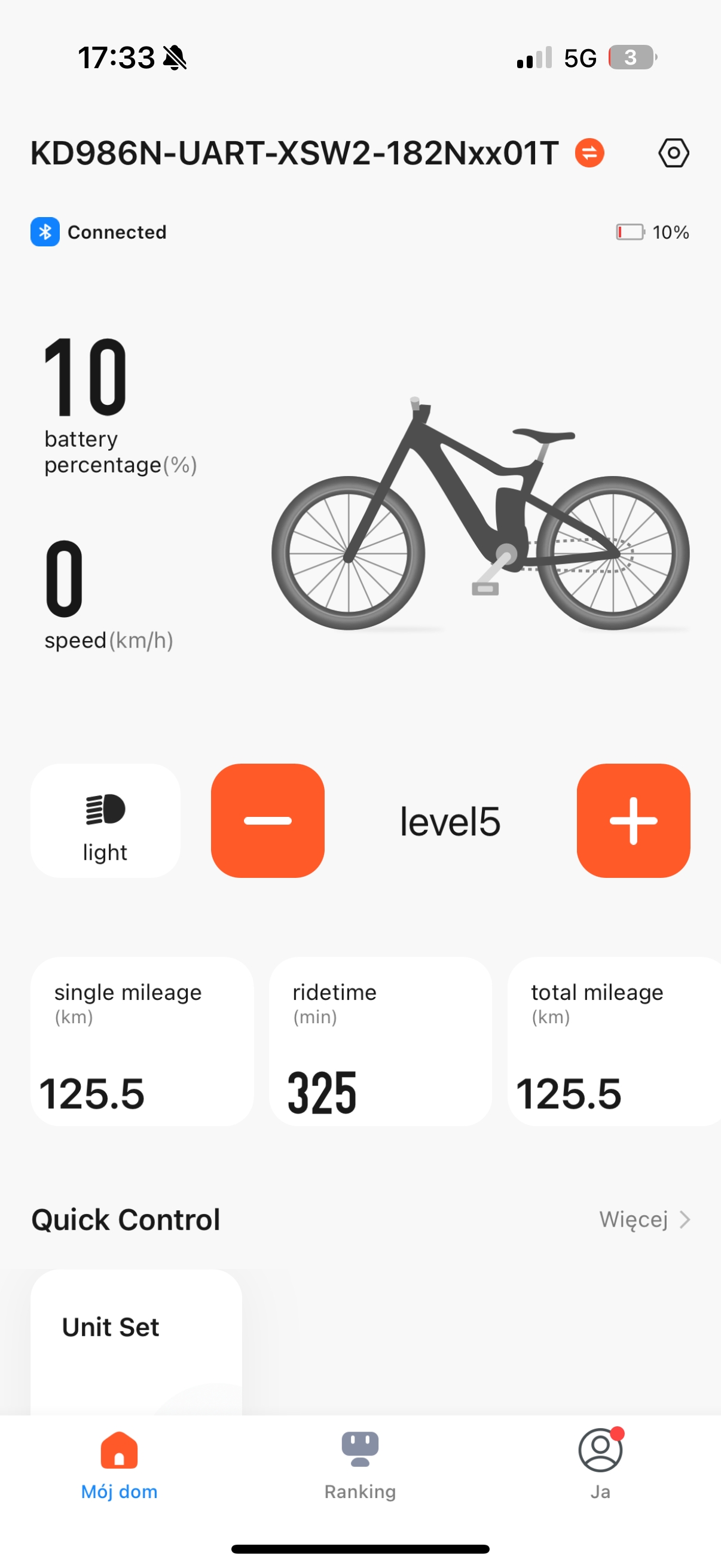The width and height of the screenshot is (721, 1568).
Task: Toggle the bike light
Action: click(105, 820)
